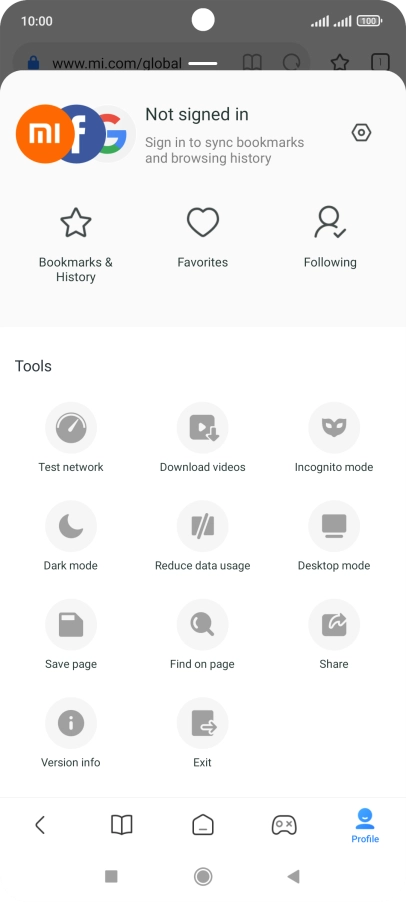Save page for offline
Screen dimensions: 406x902
[71, 634]
